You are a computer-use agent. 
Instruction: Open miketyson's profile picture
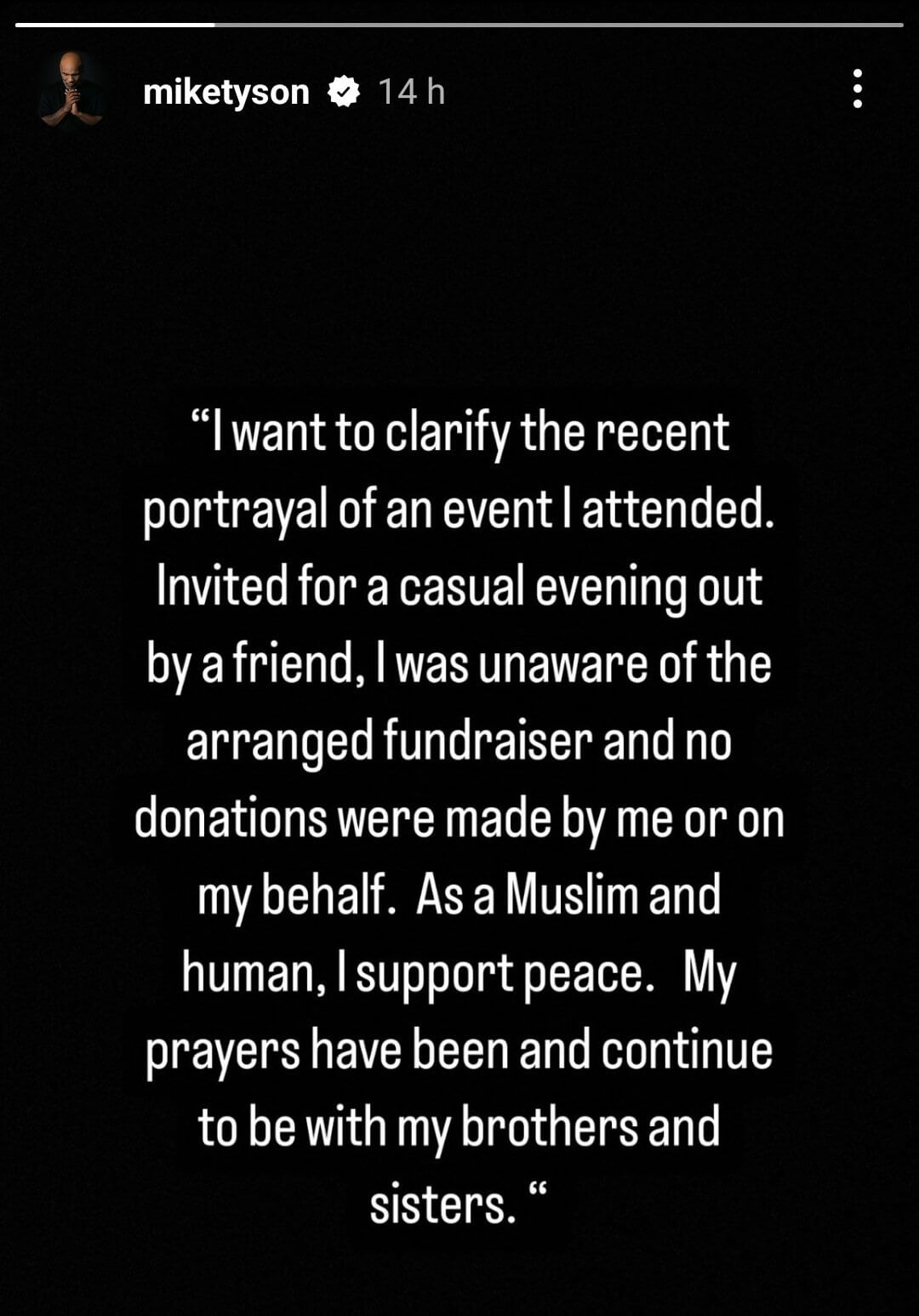coord(71,90)
